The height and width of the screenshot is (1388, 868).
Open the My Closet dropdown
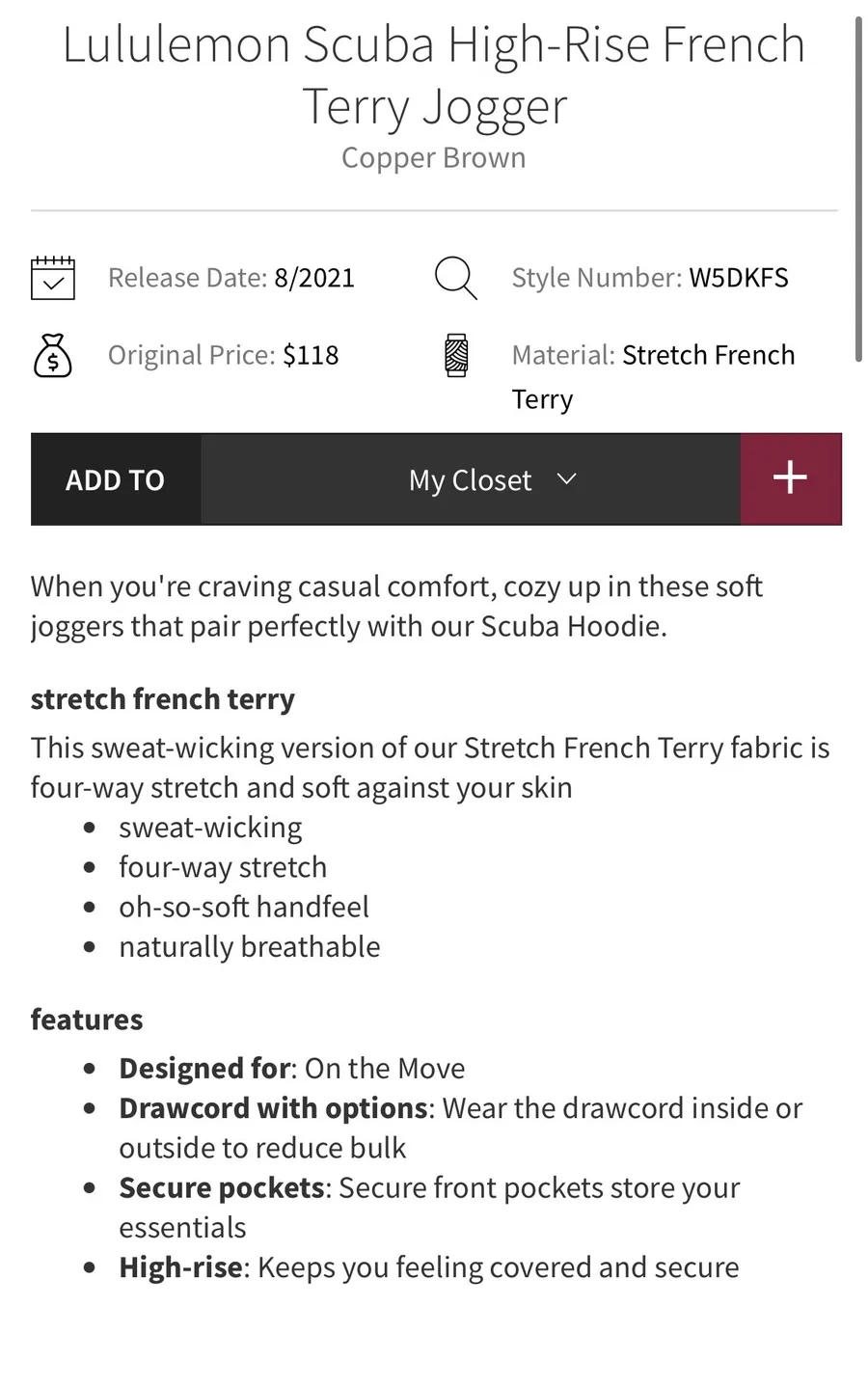[x=471, y=479]
